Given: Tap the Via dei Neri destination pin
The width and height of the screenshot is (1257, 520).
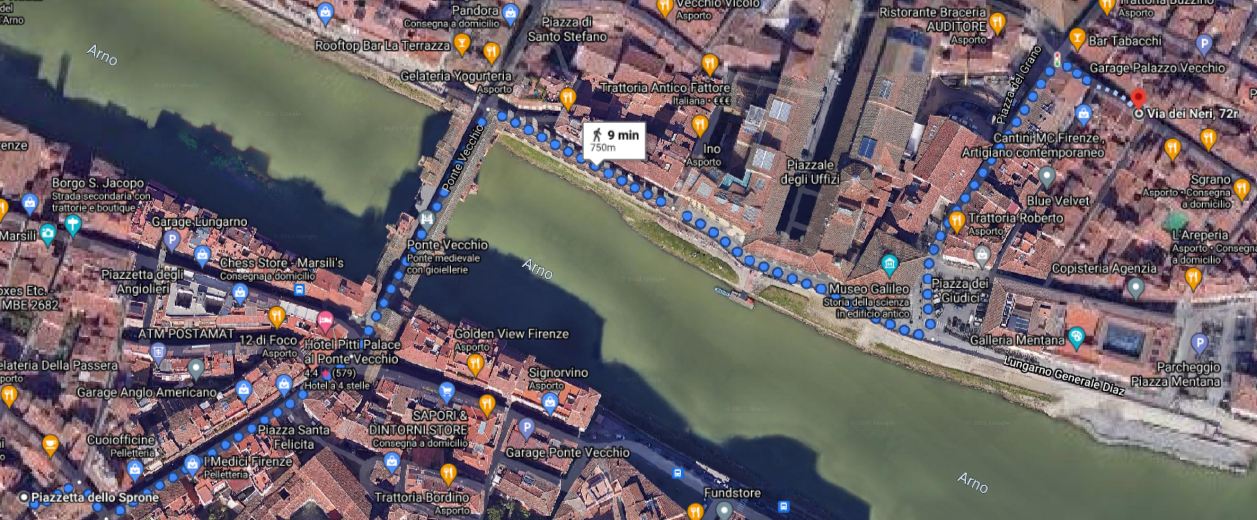Looking at the screenshot, I should [1137, 98].
